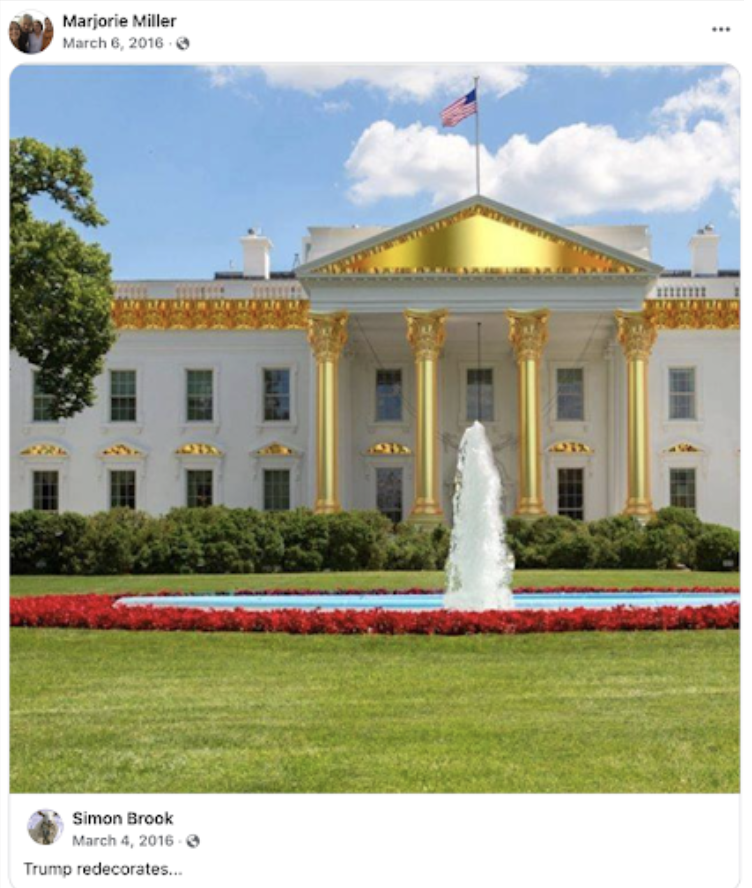752x888 pixels.
Task: Open the post's three-dot options menu
Action: tap(720, 30)
